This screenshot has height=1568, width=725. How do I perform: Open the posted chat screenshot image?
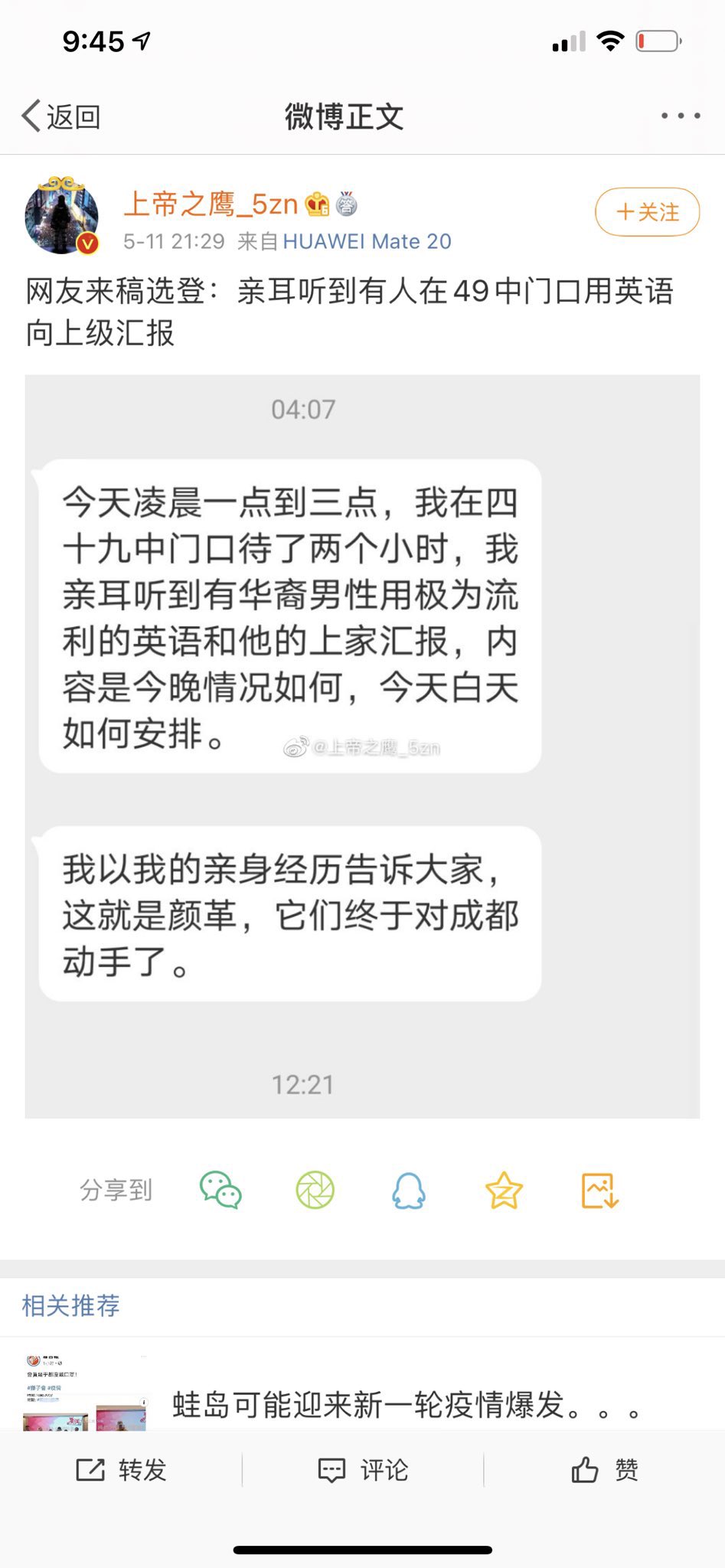click(x=362, y=746)
